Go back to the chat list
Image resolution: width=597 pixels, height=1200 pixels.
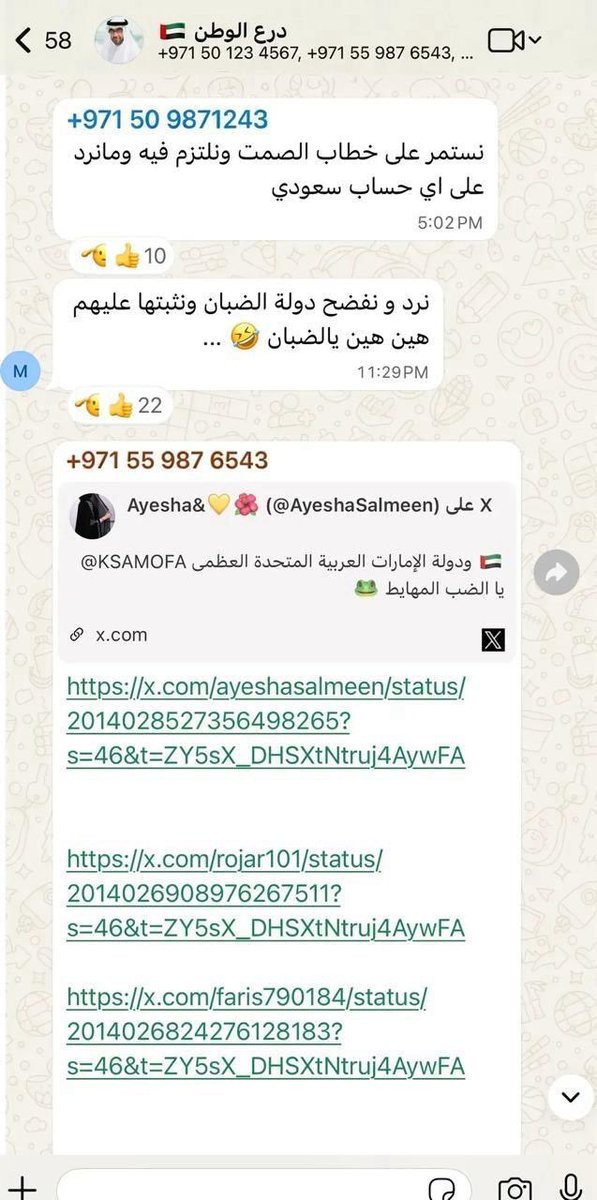[44, 40]
